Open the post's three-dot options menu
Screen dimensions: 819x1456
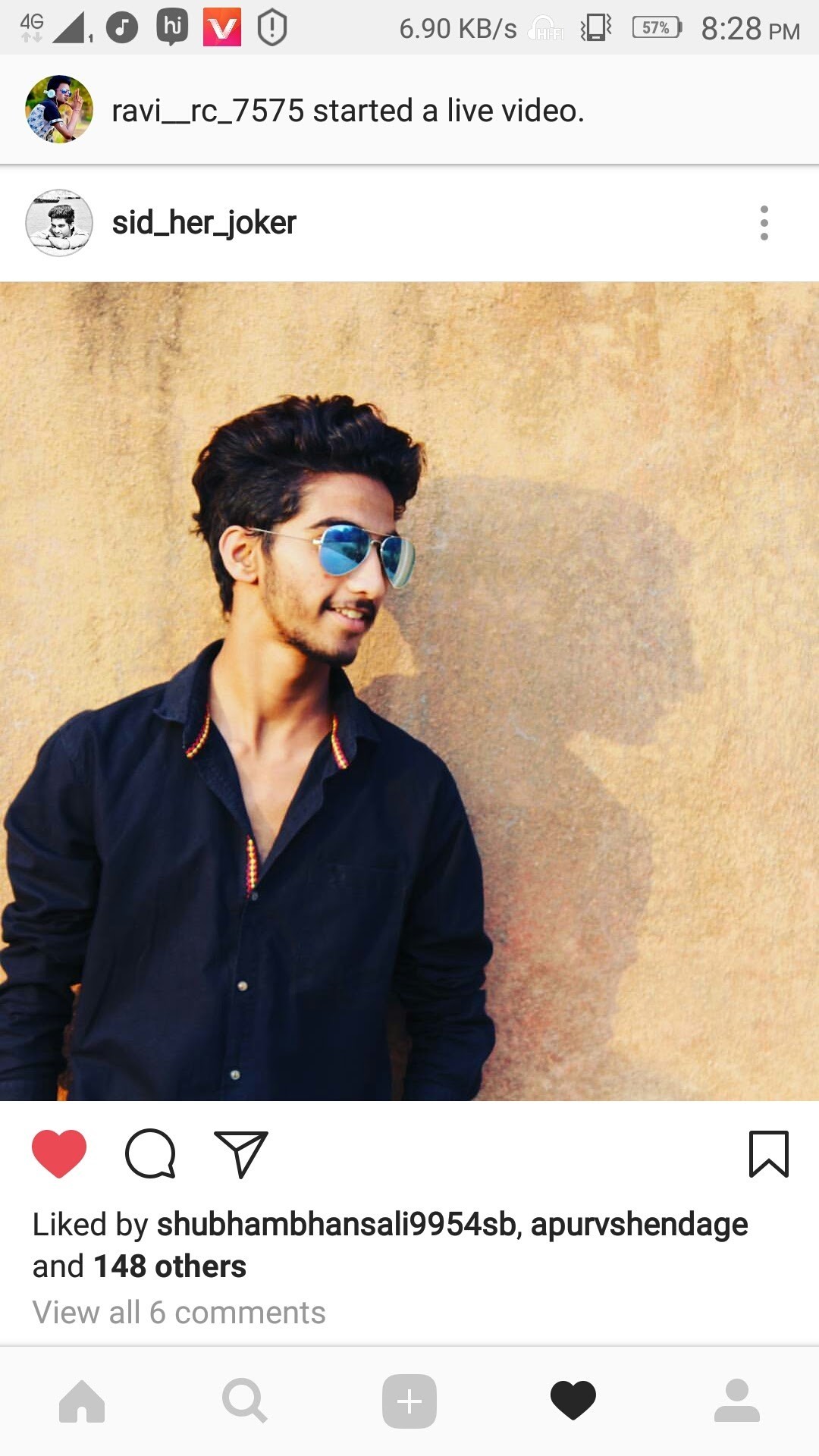tap(764, 223)
